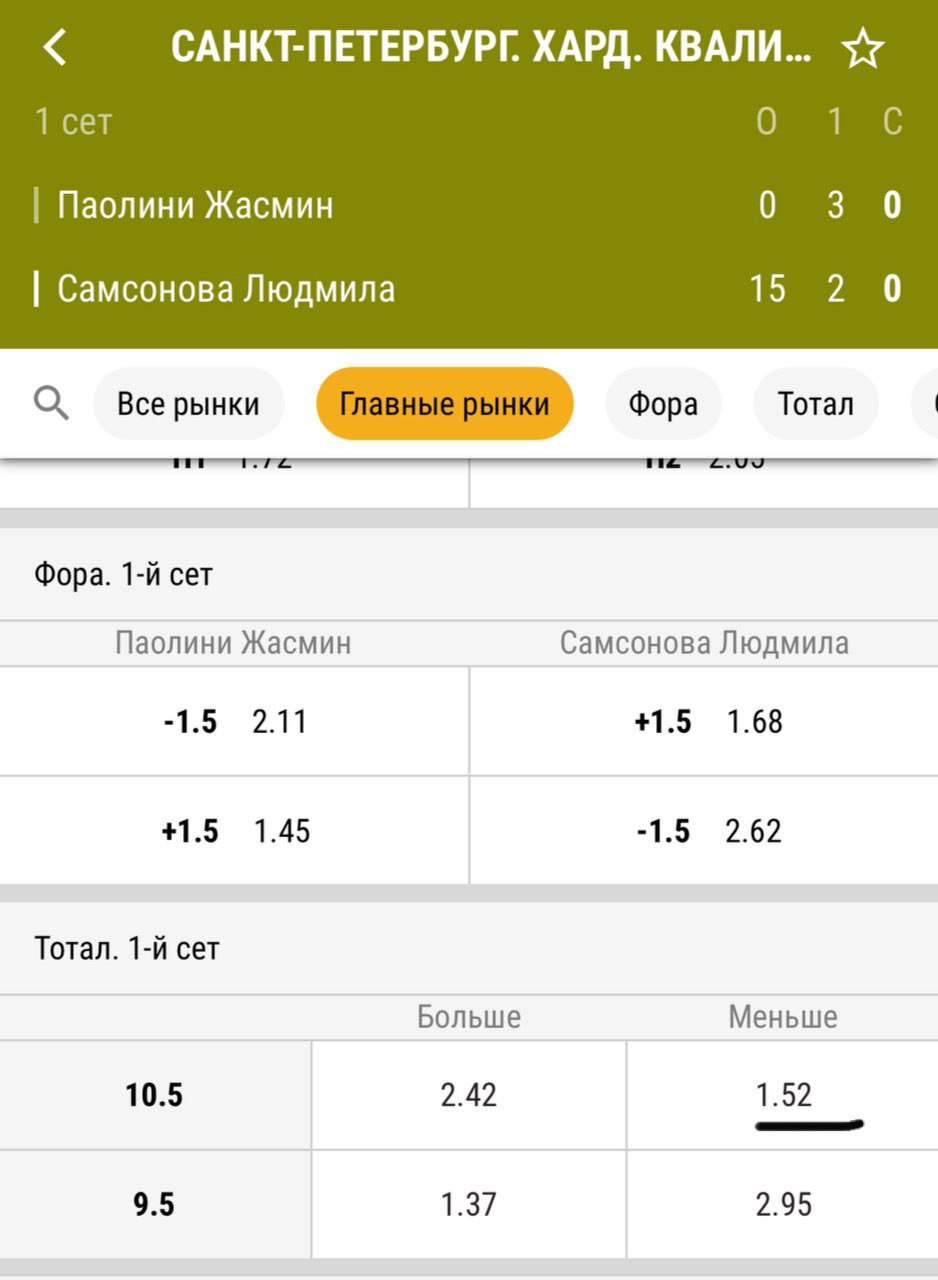Switch to Все рынки chip
938x1280 pixels.
[x=188, y=404]
